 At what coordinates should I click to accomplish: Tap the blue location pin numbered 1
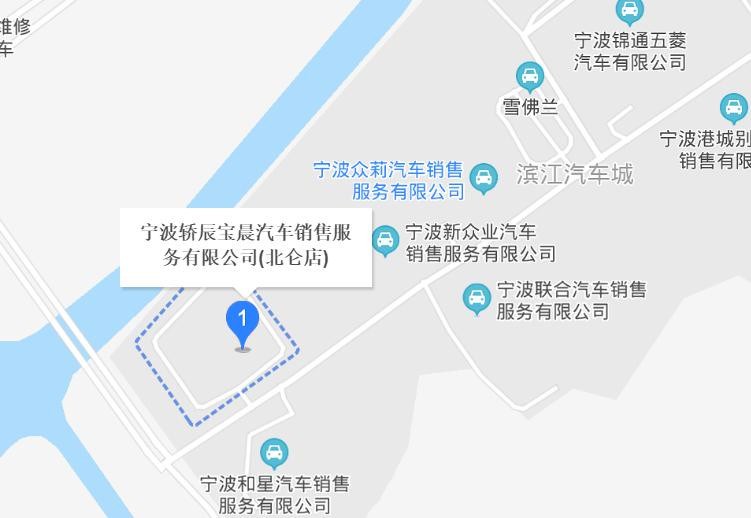coord(242,323)
